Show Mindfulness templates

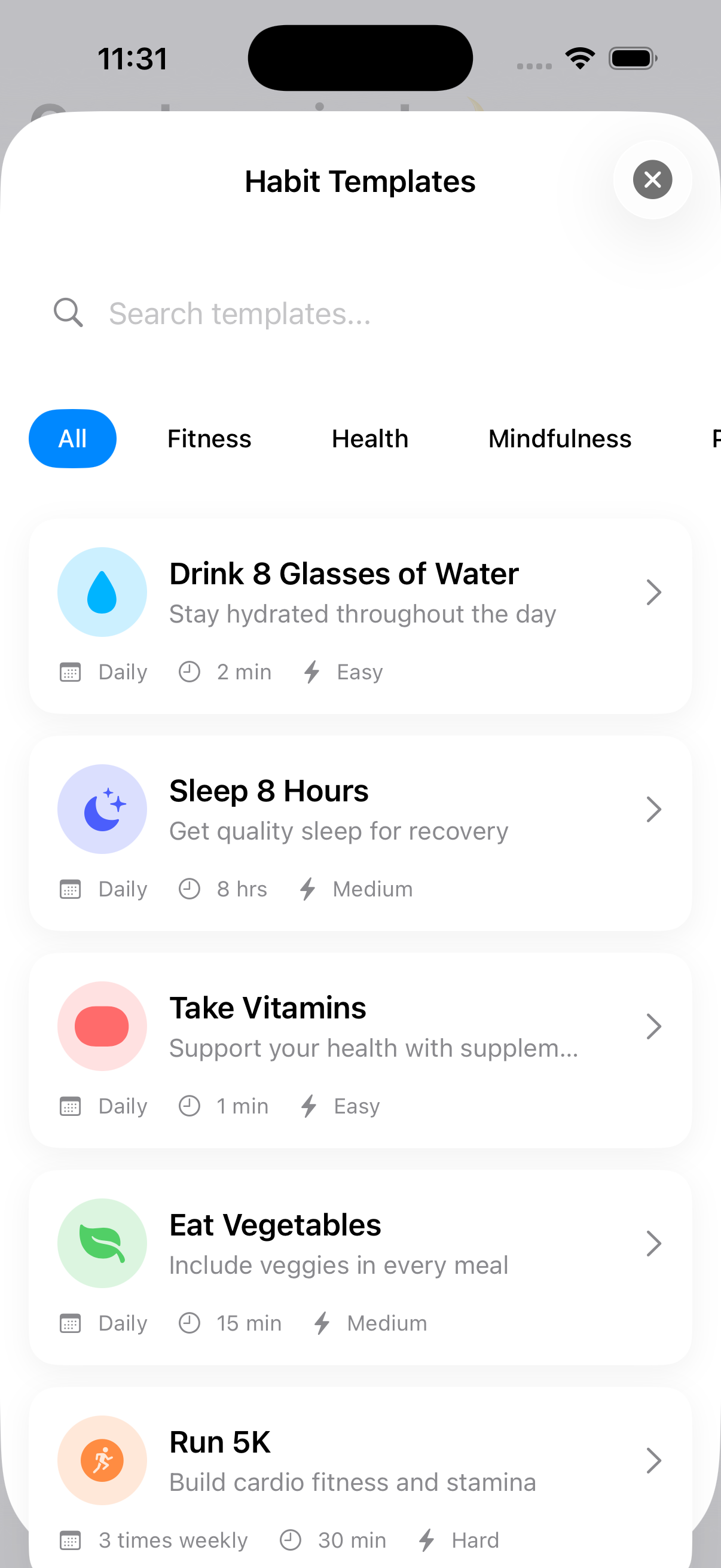(559, 439)
